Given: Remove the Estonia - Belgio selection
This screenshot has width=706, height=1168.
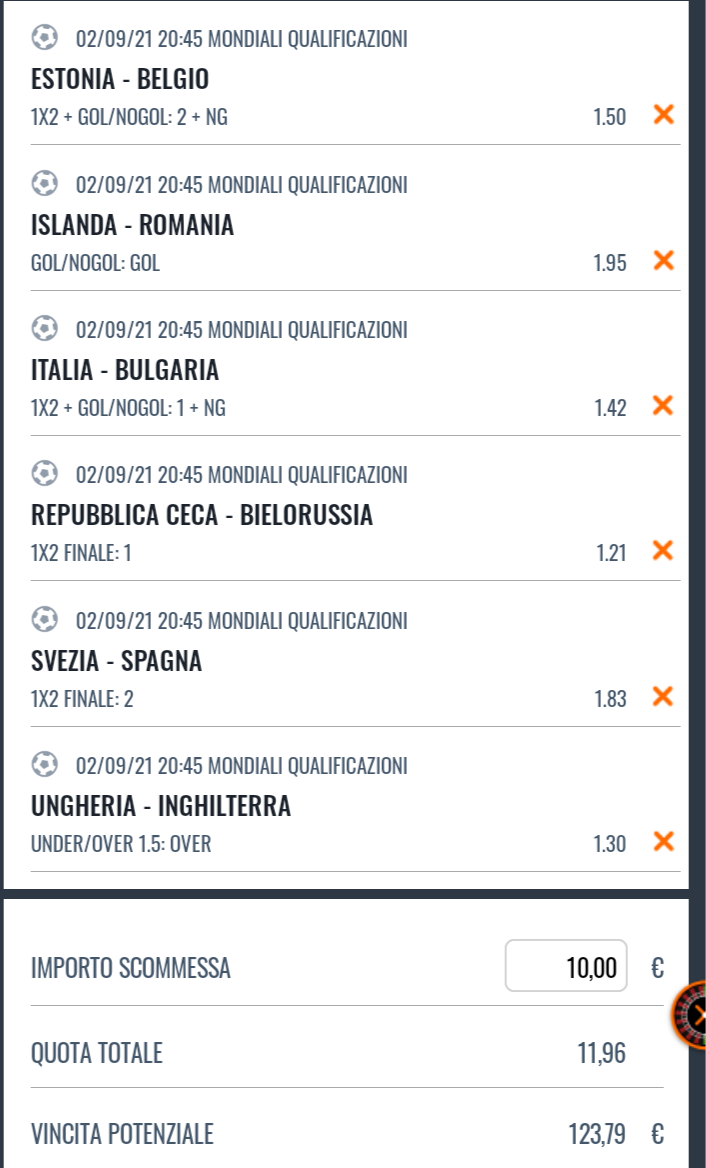Looking at the screenshot, I should (663, 115).
